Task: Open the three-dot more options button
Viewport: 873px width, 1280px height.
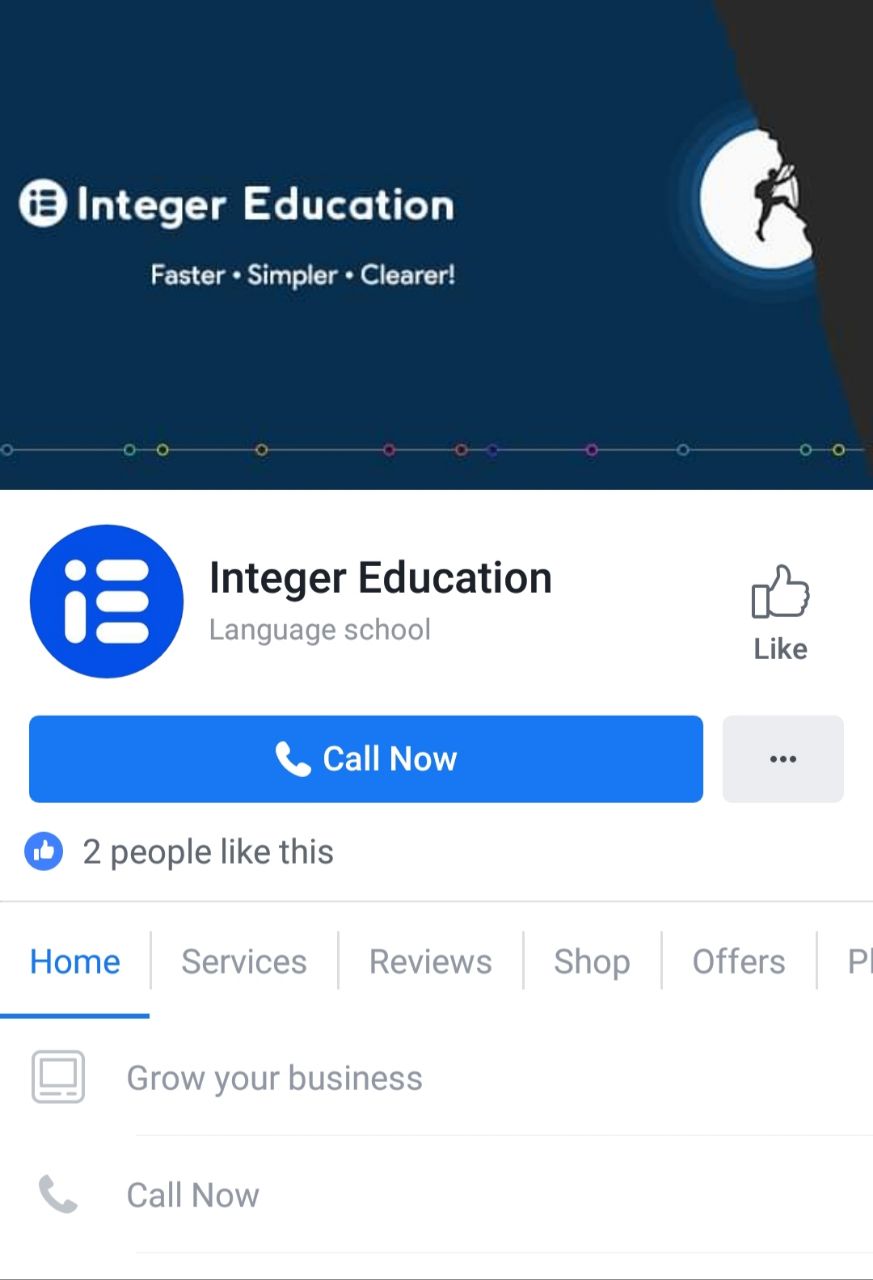Action: tap(783, 759)
